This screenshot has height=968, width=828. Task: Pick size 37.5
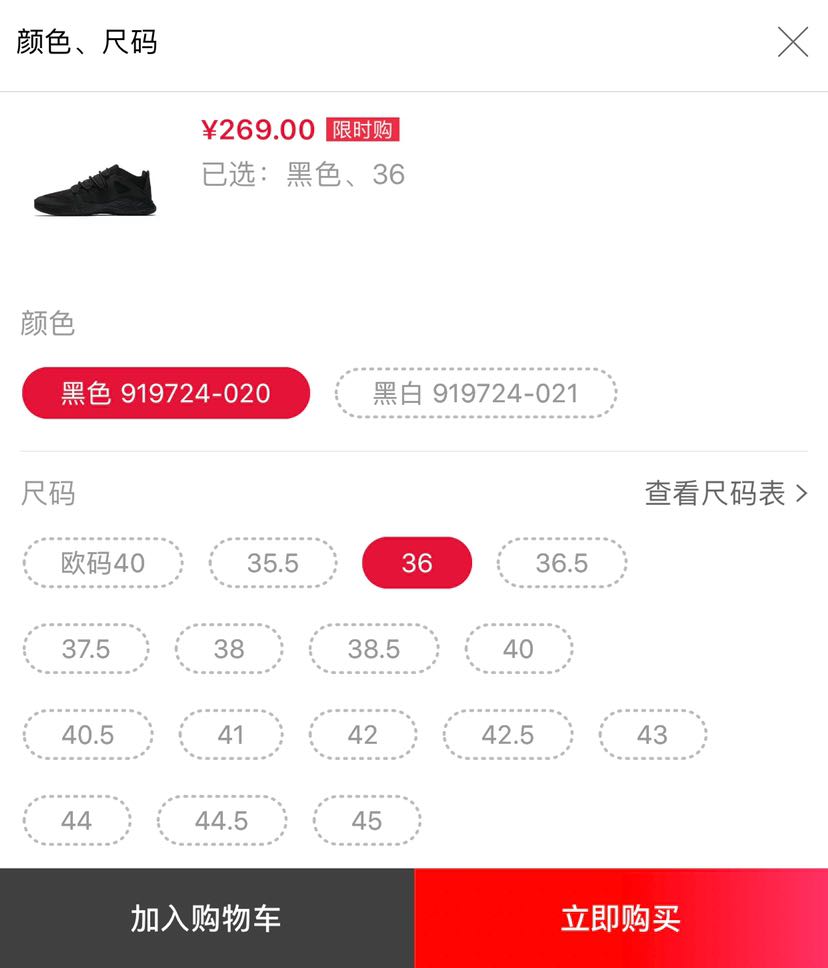86,649
